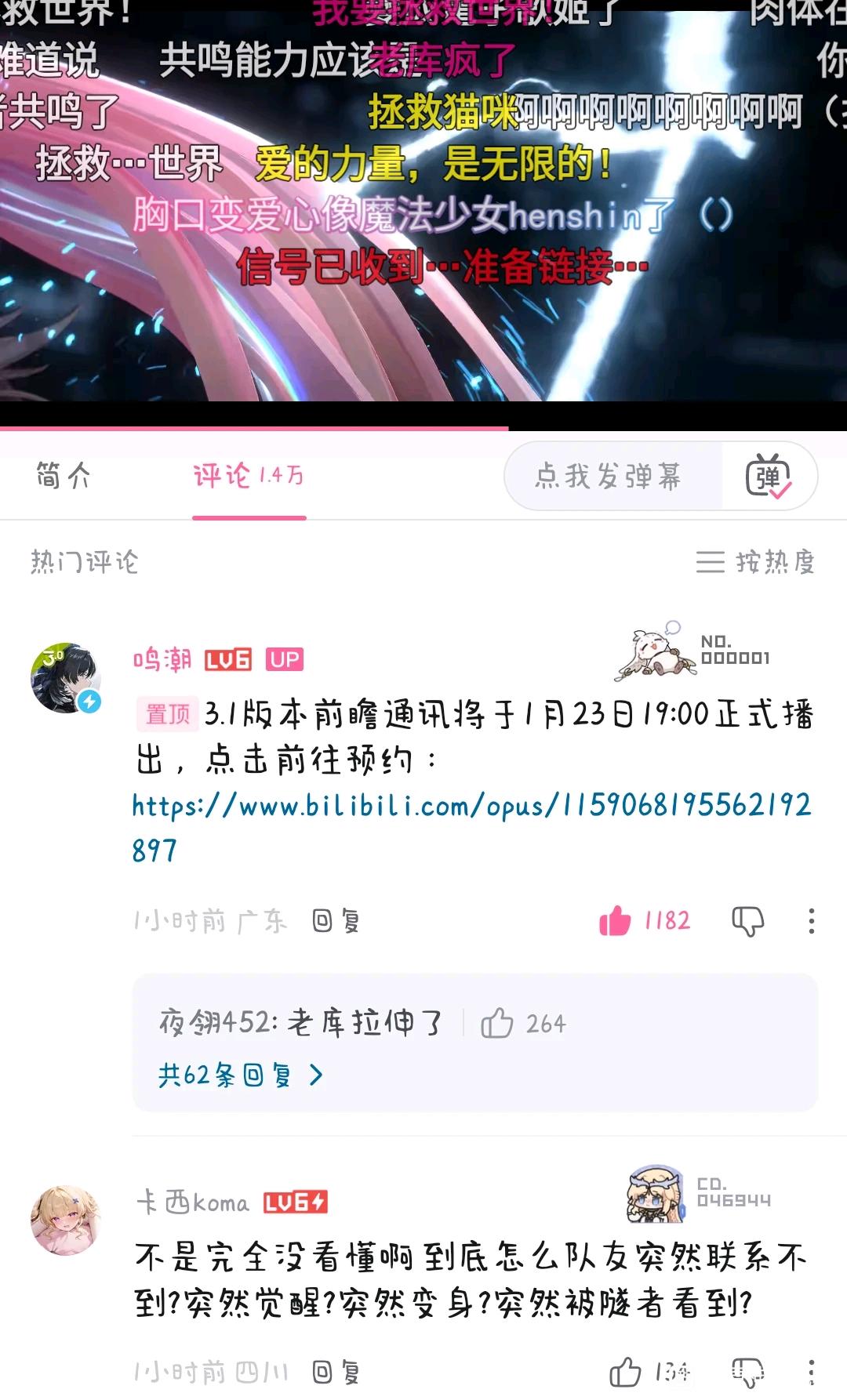Change comment sorting via 按热度
Screen dimensions: 847x1400
[x=756, y=562]
